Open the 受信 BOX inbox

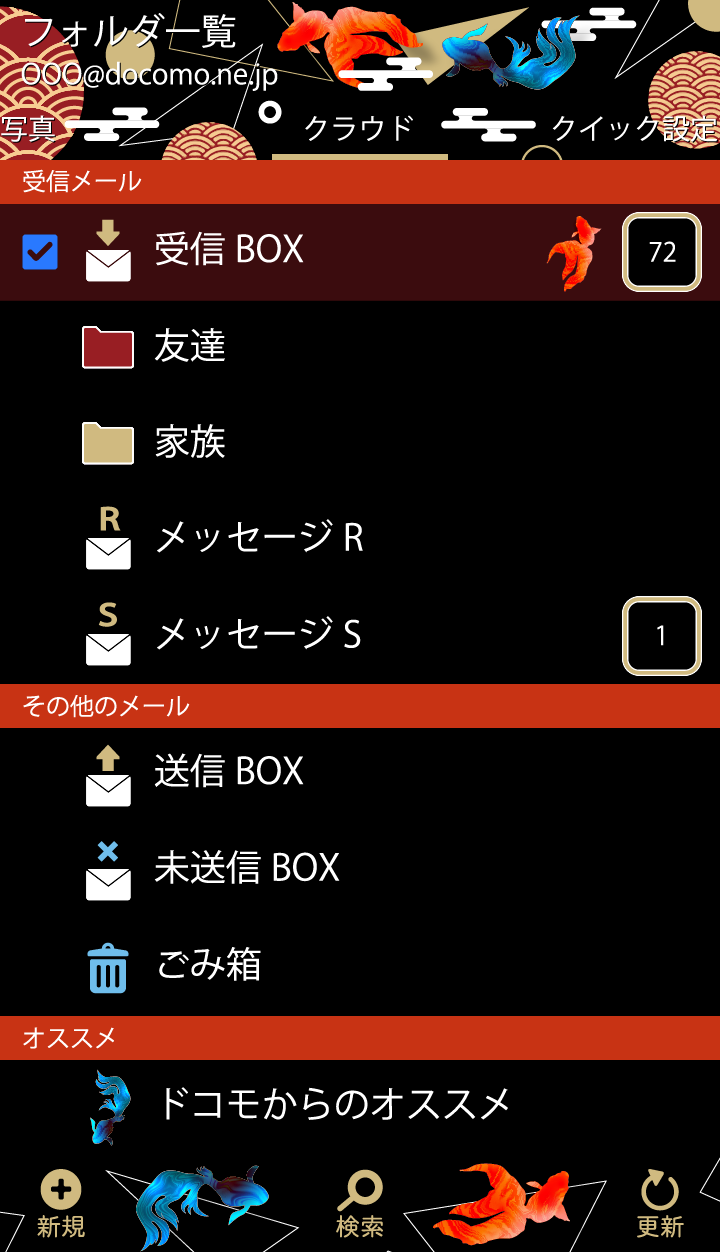click(230, 250)
